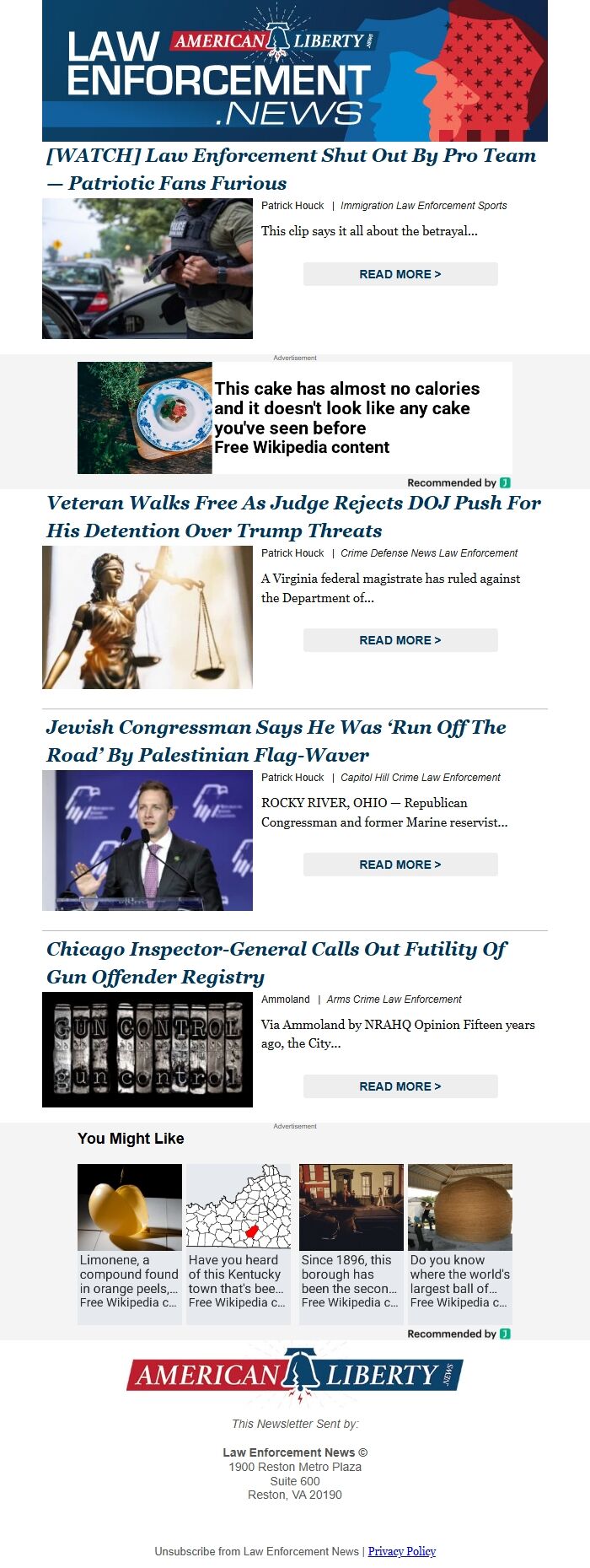Open the gun control image tile
The width and height of the screenshot is (590, 1568).
point(147,1050)
